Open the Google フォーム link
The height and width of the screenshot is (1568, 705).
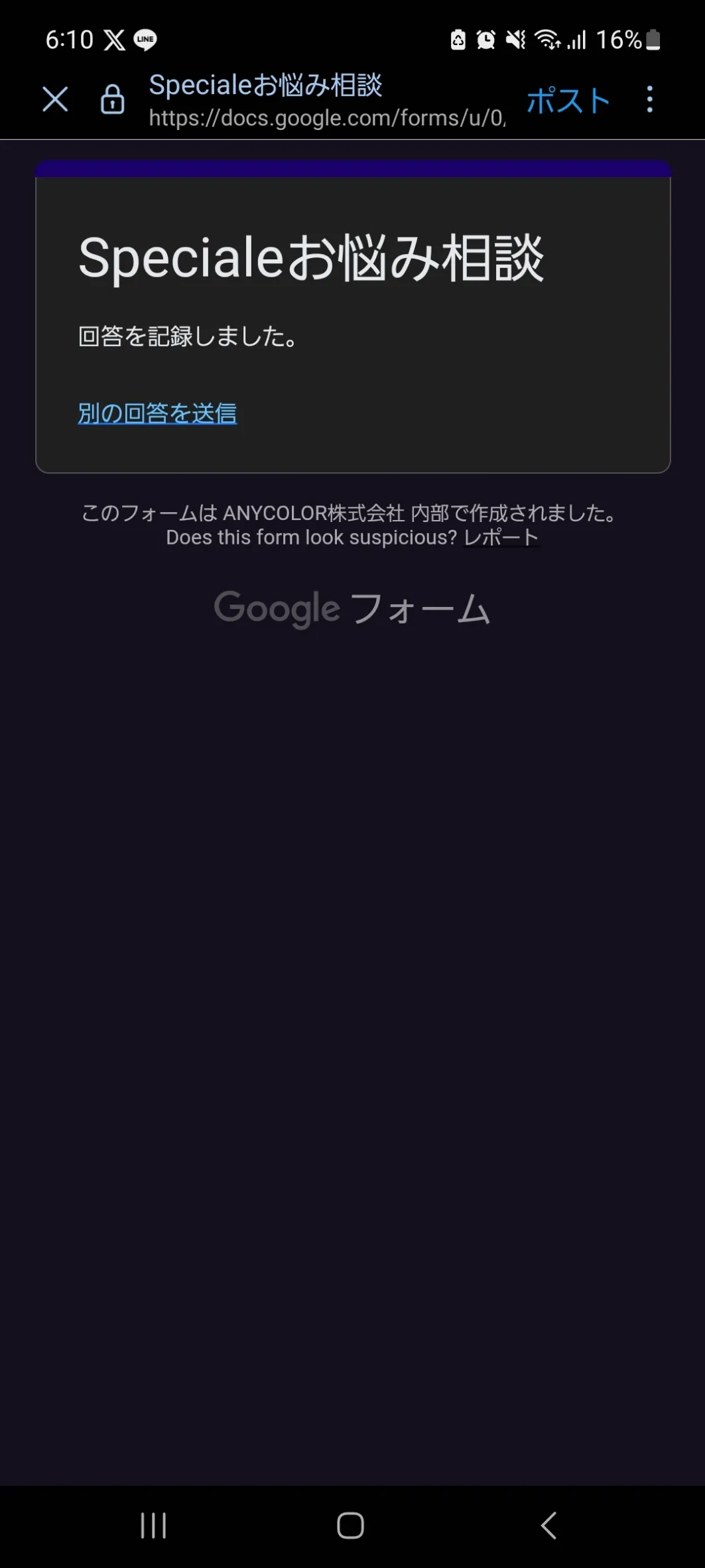pos(352,608)
